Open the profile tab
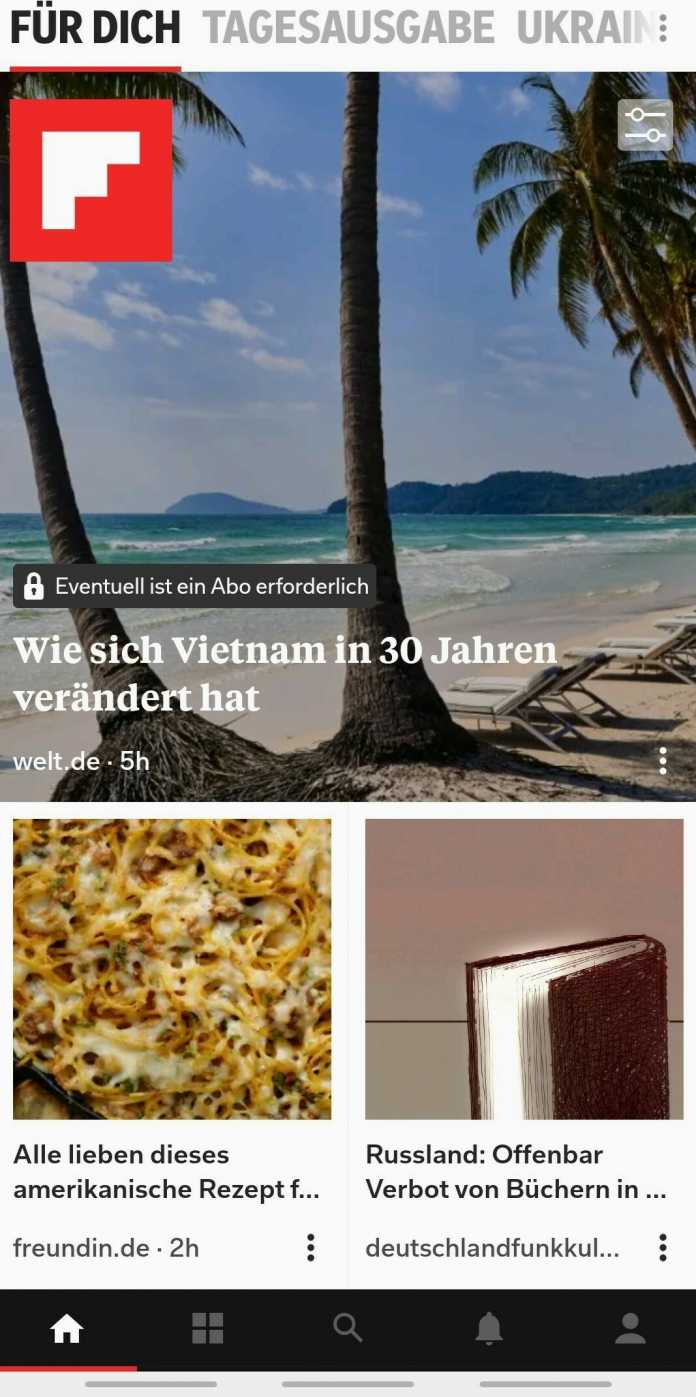696x1397 pixels. pyautogui.click(x=630, y=1329)
